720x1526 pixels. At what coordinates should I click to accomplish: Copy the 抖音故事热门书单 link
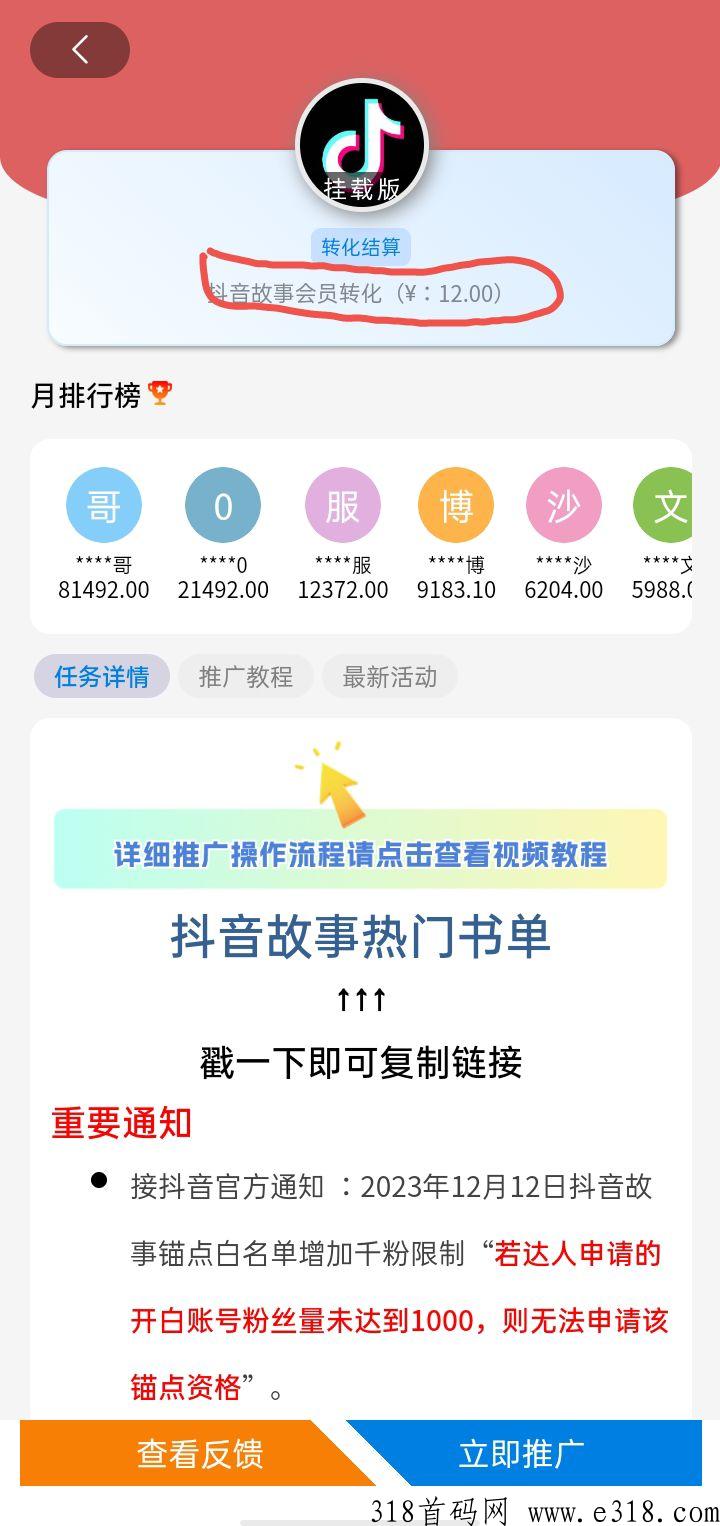[x=360, y=938]
